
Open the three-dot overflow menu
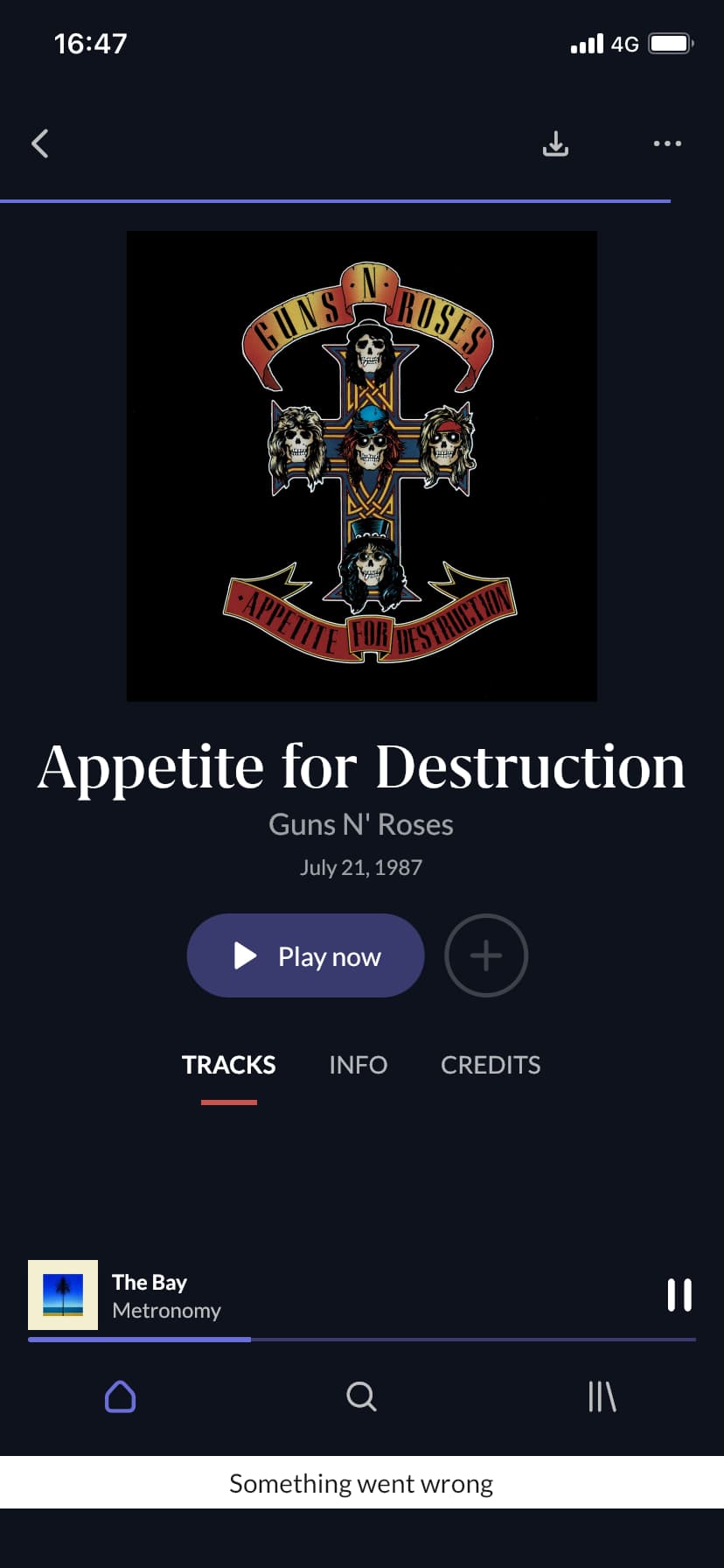667,143
